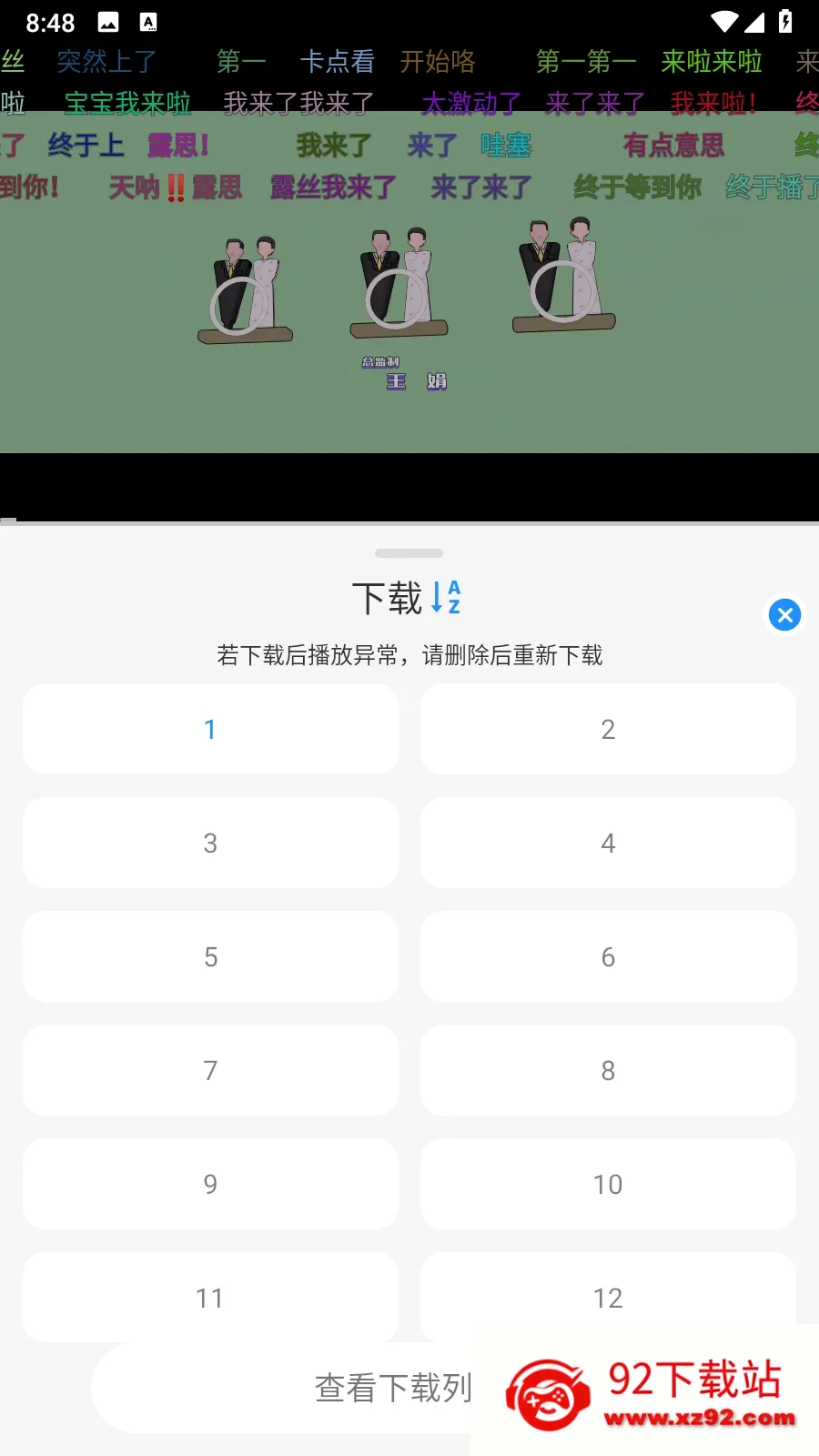Tap the blue X icon on the download sheet
Viewport: 819px width, 1456px height.
(784, 615)
